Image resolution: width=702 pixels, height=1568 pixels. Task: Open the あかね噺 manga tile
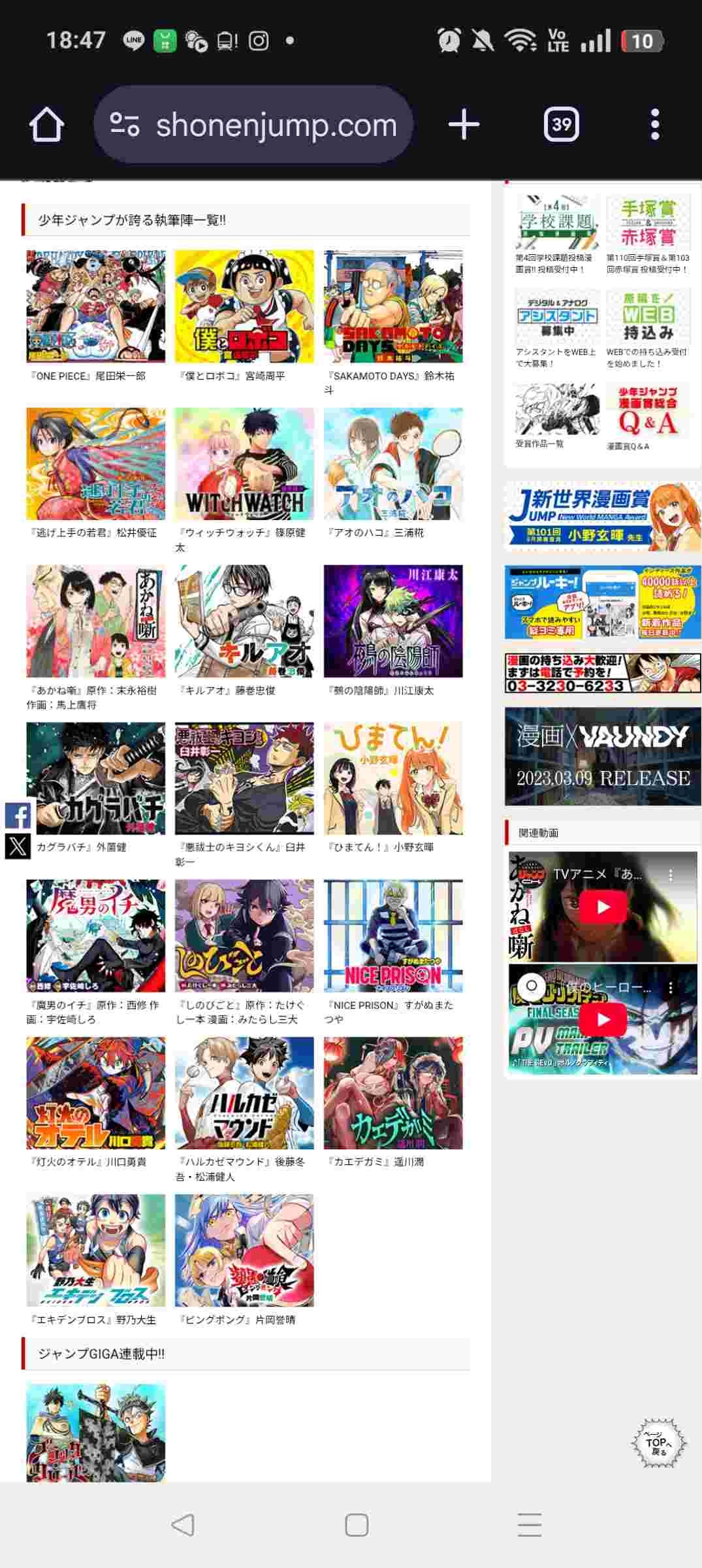pyautogui.click(x=96, y=621)
